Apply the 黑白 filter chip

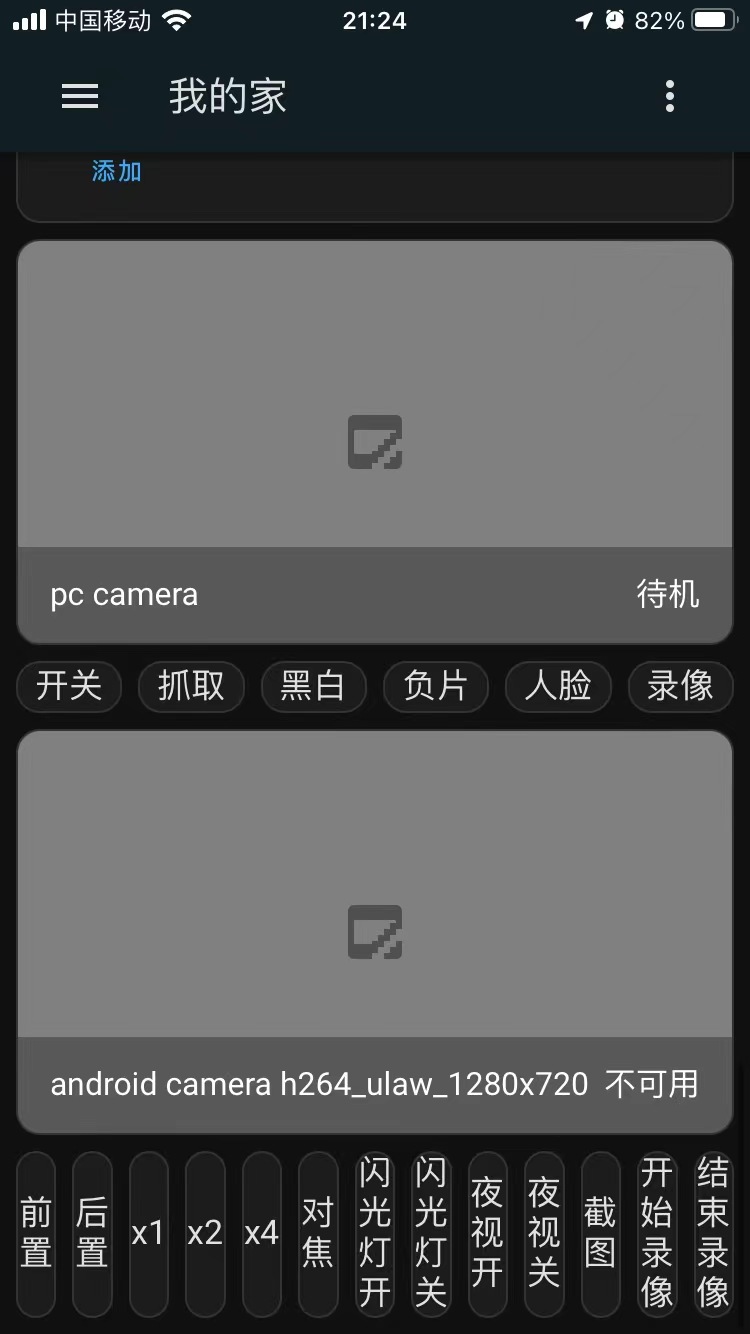[313, 686]
